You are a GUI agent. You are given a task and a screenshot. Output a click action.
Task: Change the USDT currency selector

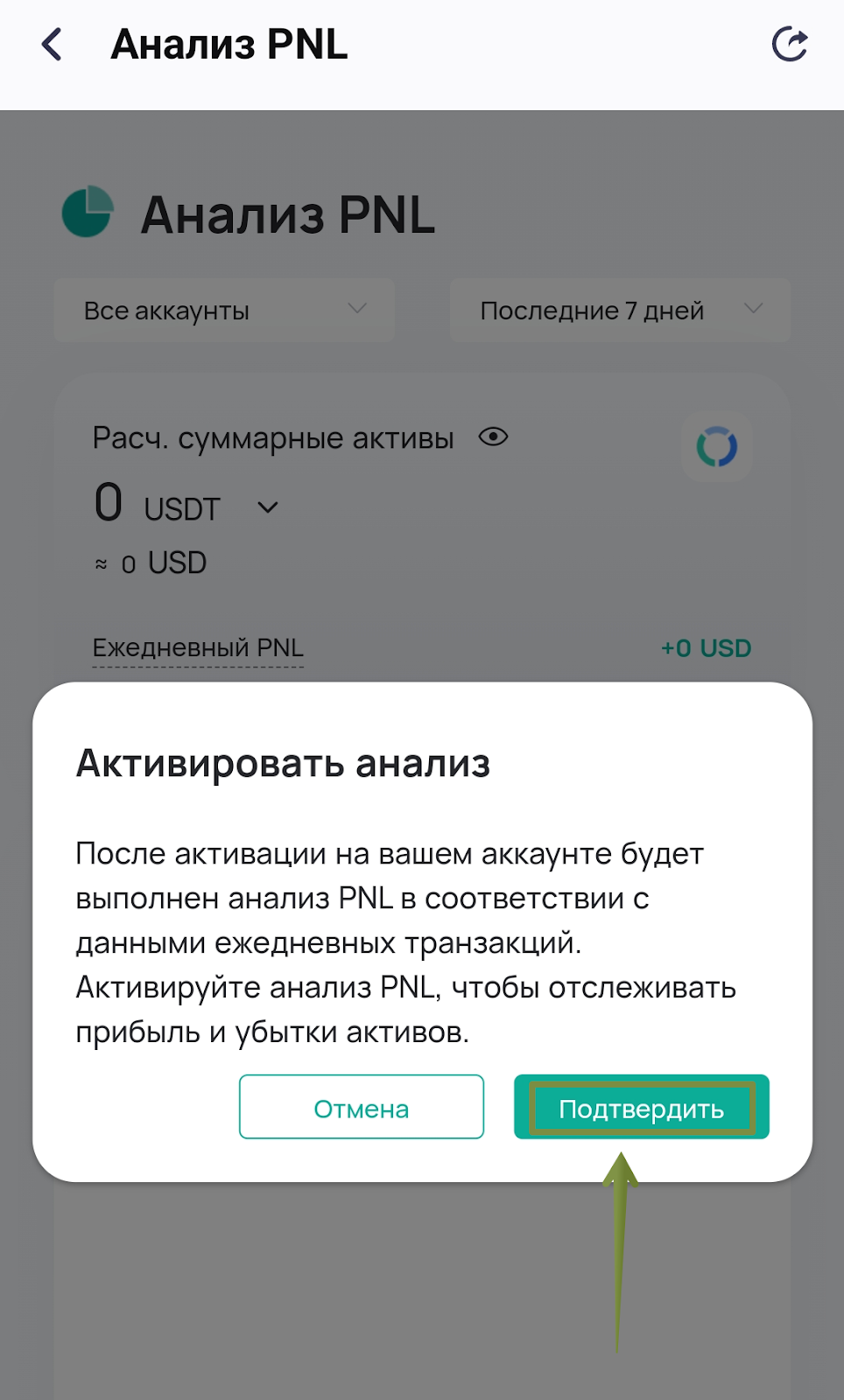pos(267,508)
